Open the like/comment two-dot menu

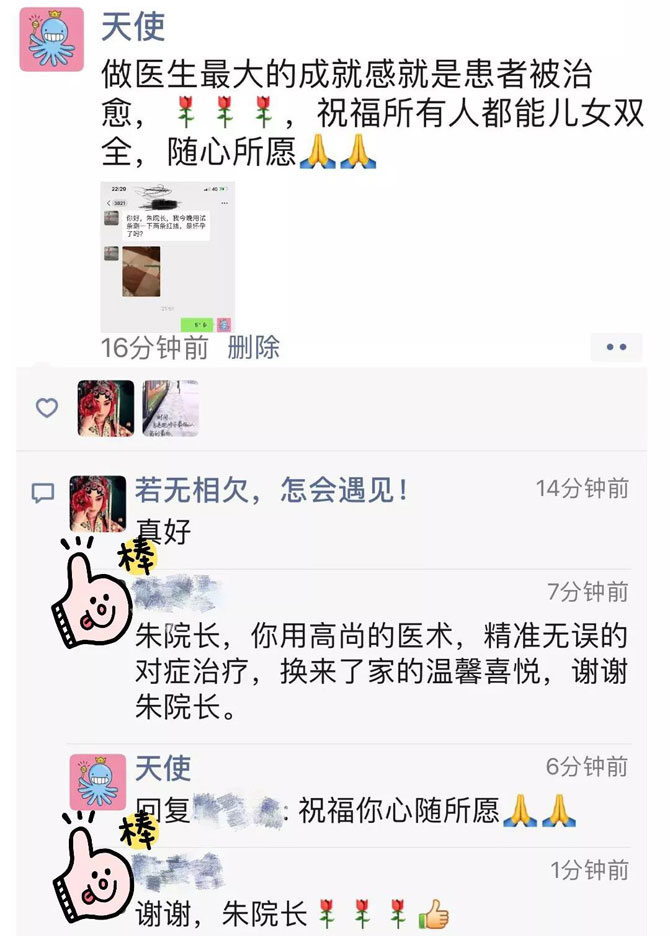tap(616, 348)
